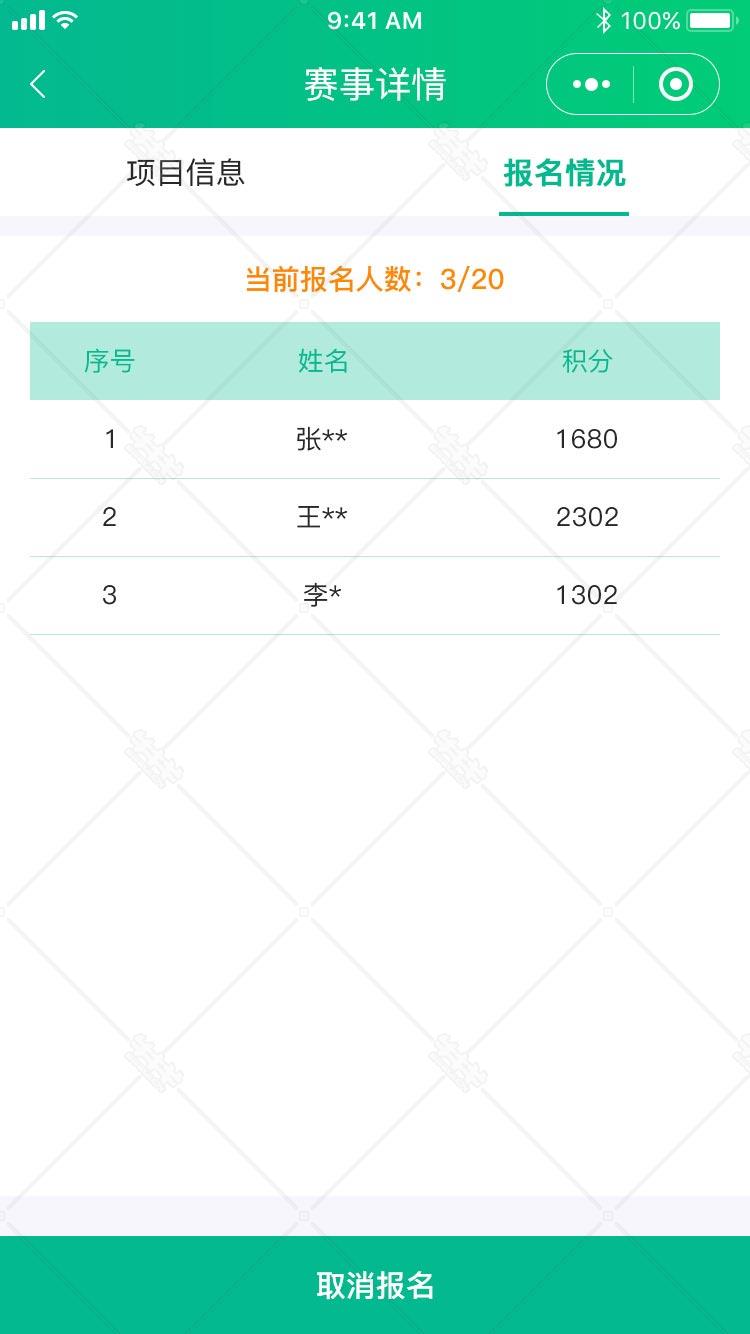Switch to the 项目信息 tab
750x1334 pixels.
click(x=186, y=173)
